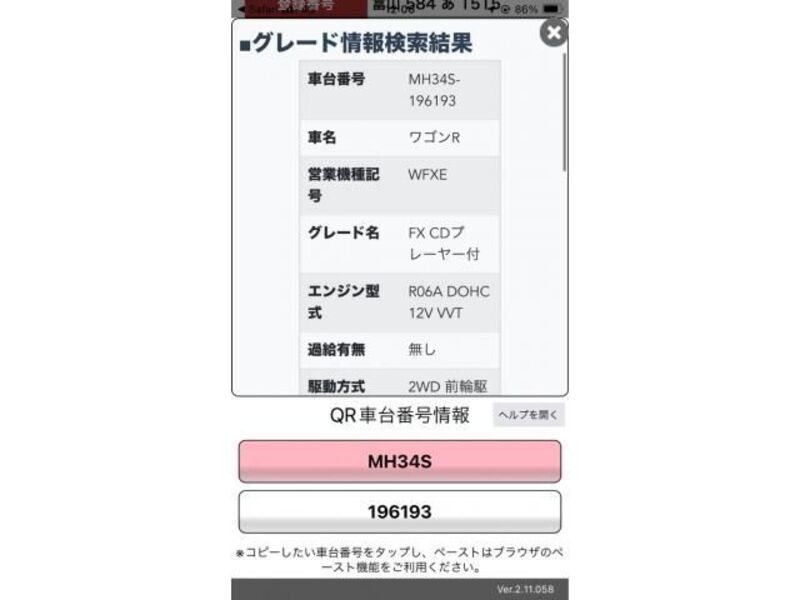Image resolution: width=800 pixels, height=600 pixels.
Task: Open help with ヘルプを開く button
Action: tap(528, 415)
